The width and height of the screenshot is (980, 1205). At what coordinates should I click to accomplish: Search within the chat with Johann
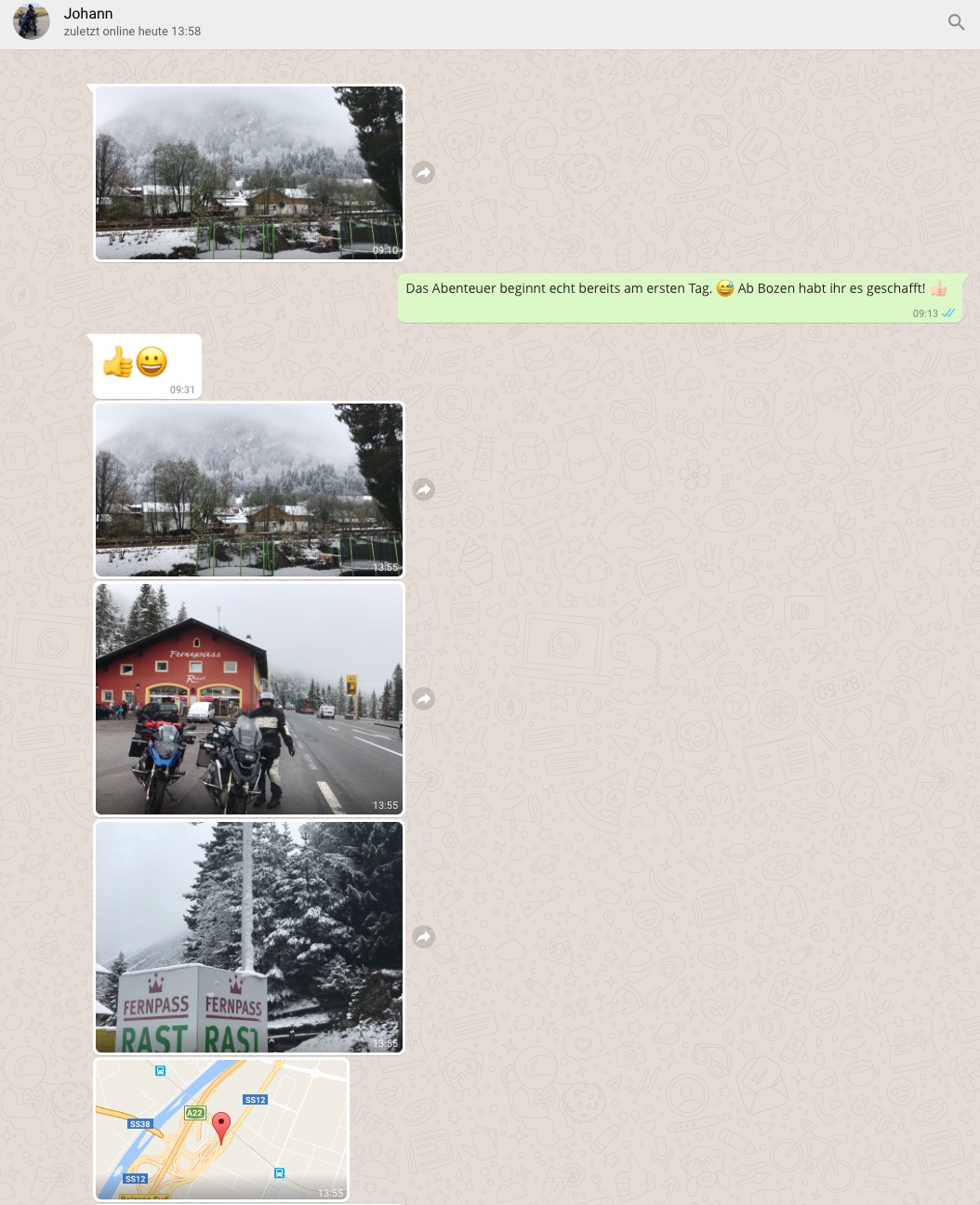956,22
